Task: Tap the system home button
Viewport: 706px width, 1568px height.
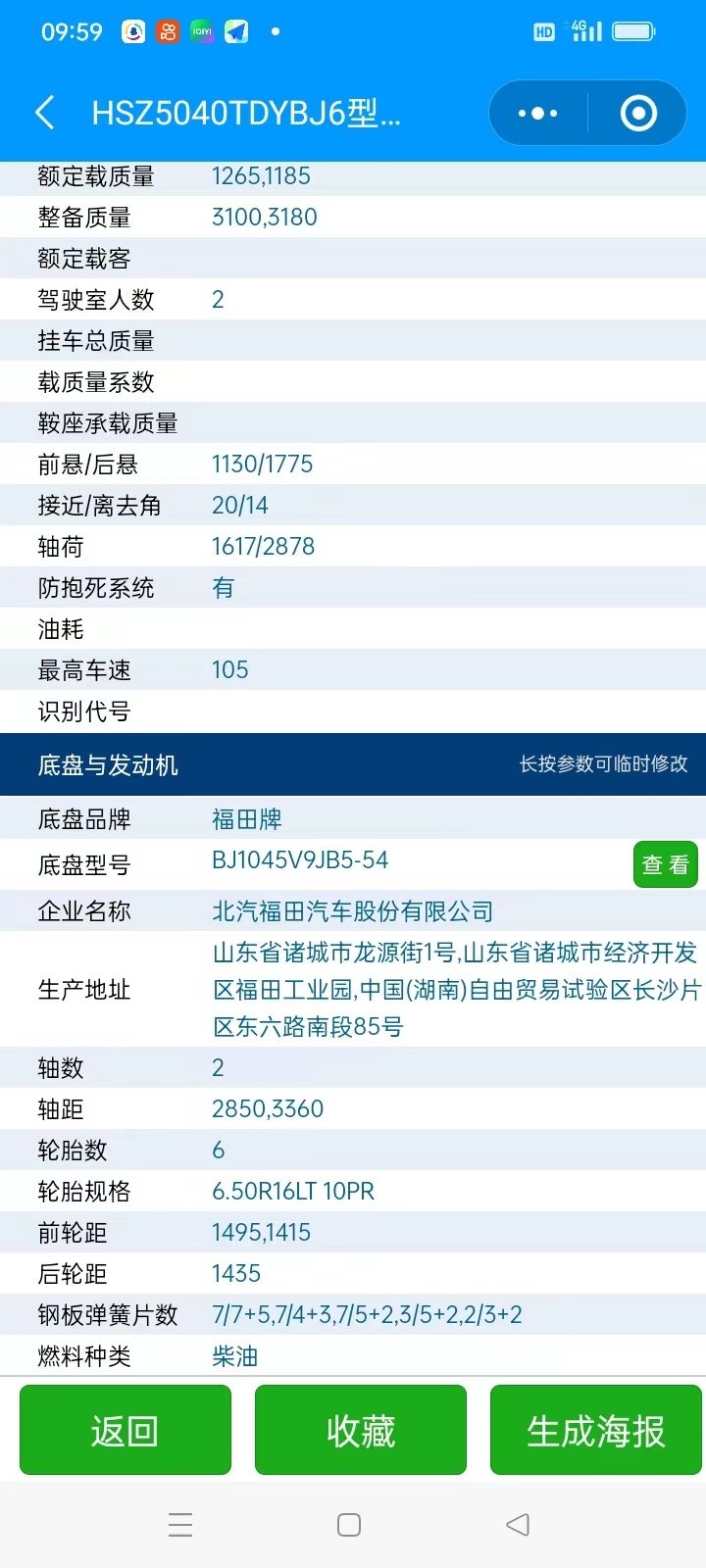Action: click(349, 1525)
